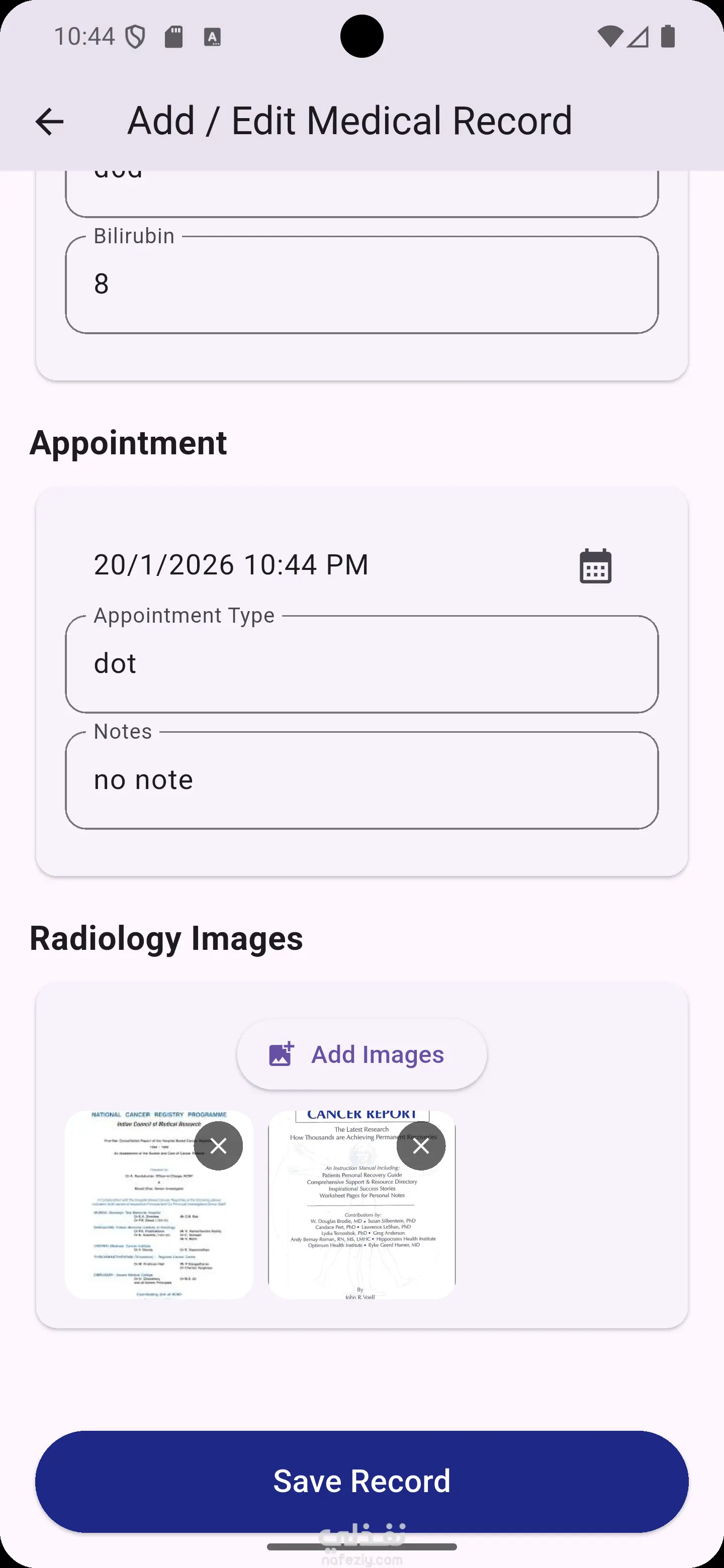724x1568 pixels.
Task: Open the National Cancer Registry image thumbnail
Action: (146, 1223)
